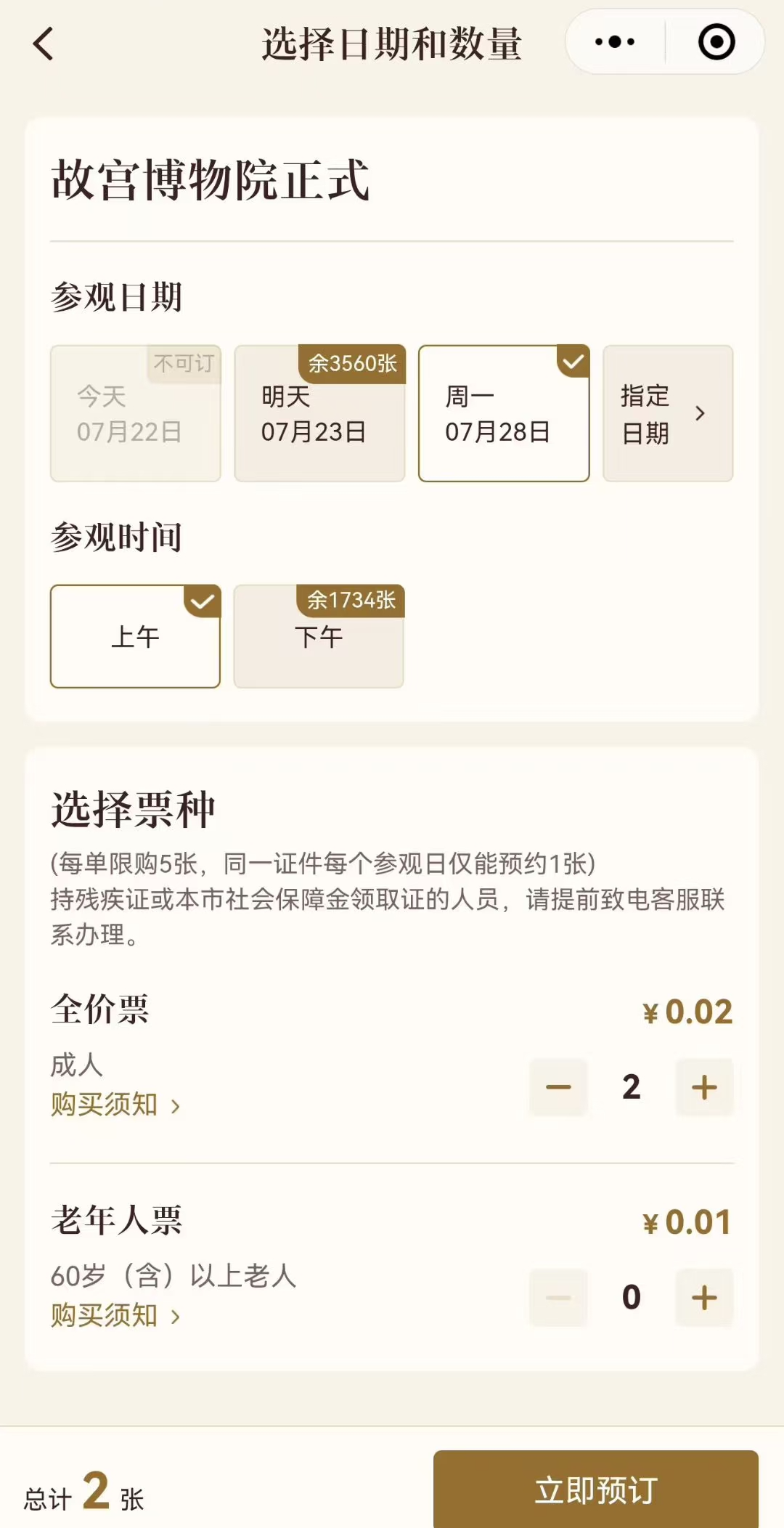Add one 老年人票 senior ticket
The image size is (784, 1528).
(704, 1297)
